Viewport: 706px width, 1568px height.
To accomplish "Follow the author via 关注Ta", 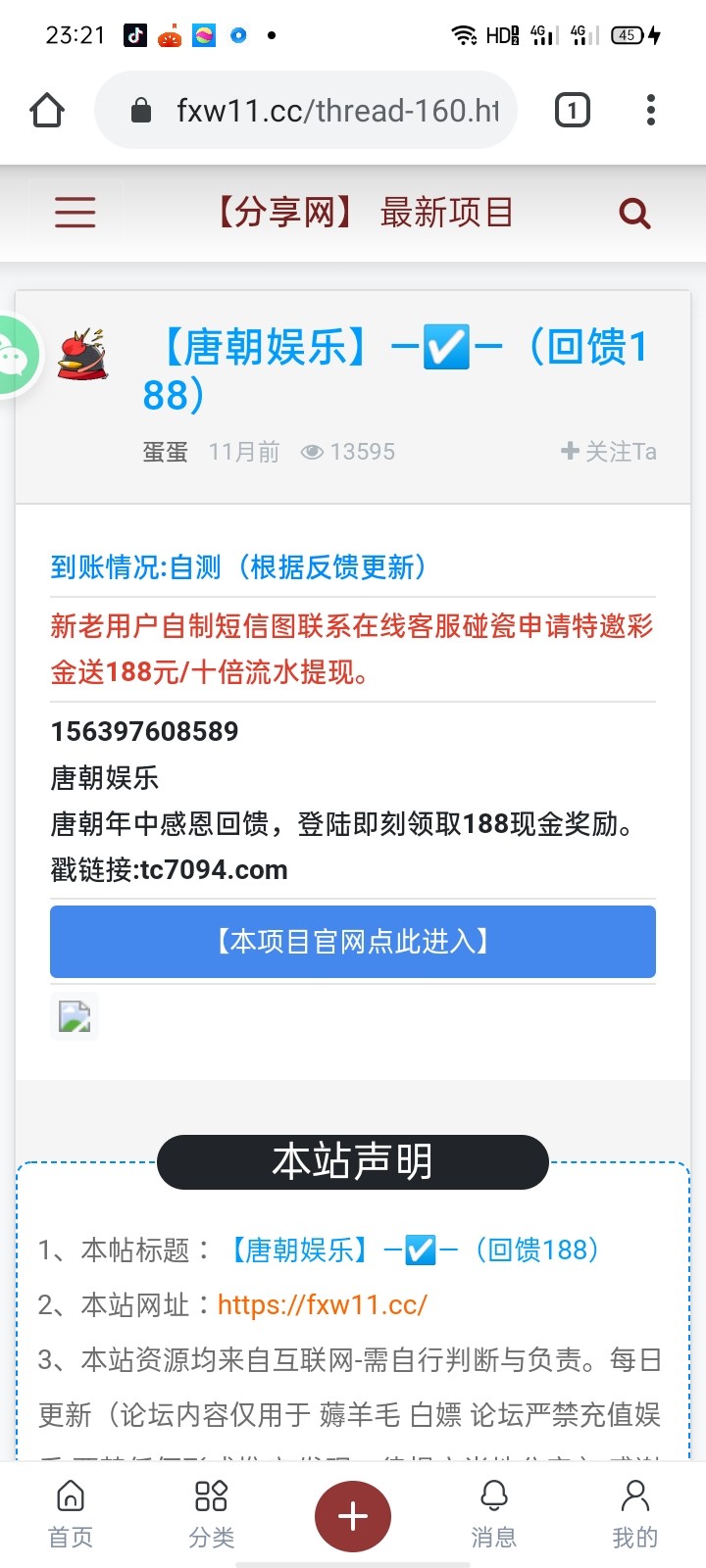I will (609, 451).
